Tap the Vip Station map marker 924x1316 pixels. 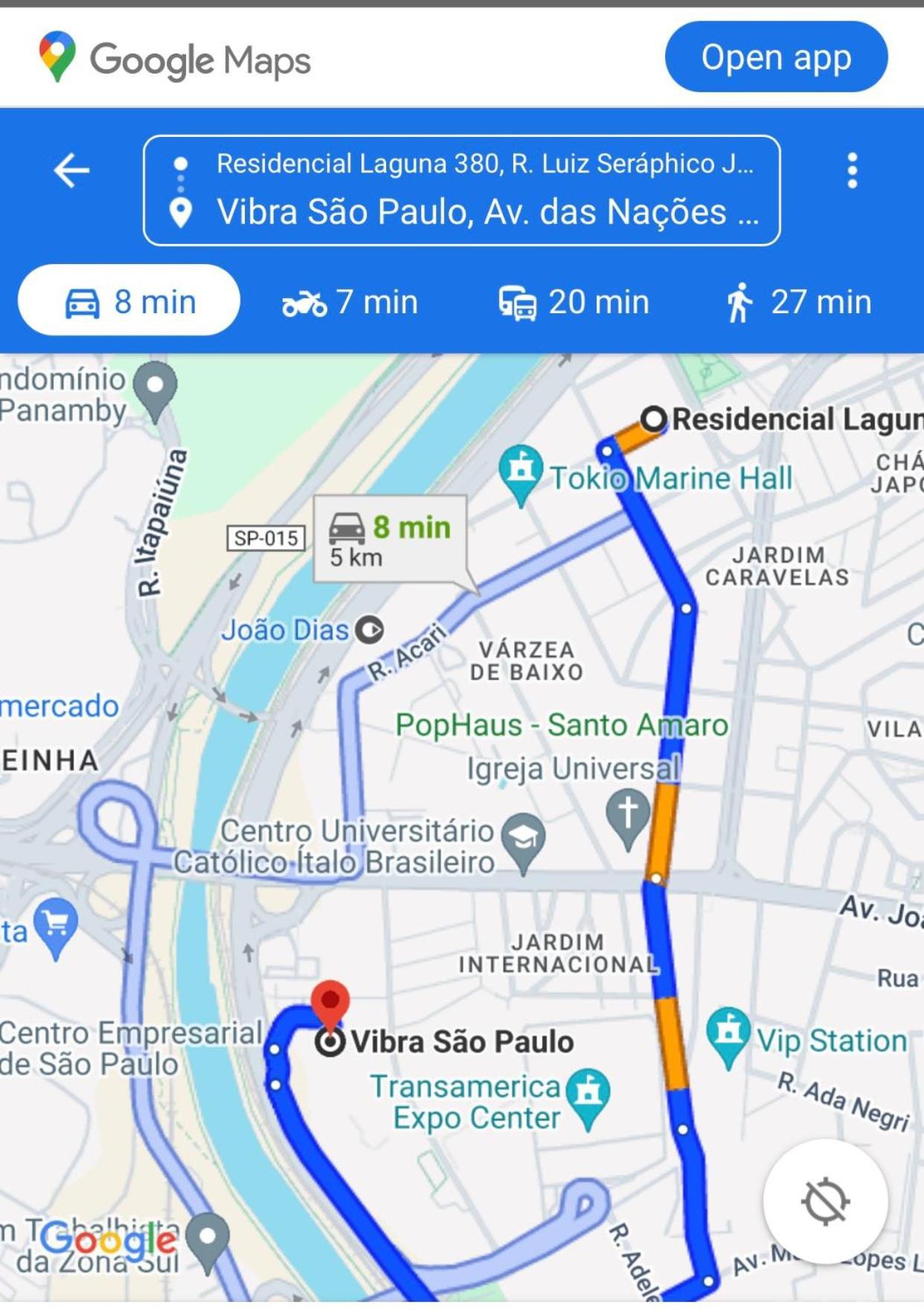[728, 1032]
